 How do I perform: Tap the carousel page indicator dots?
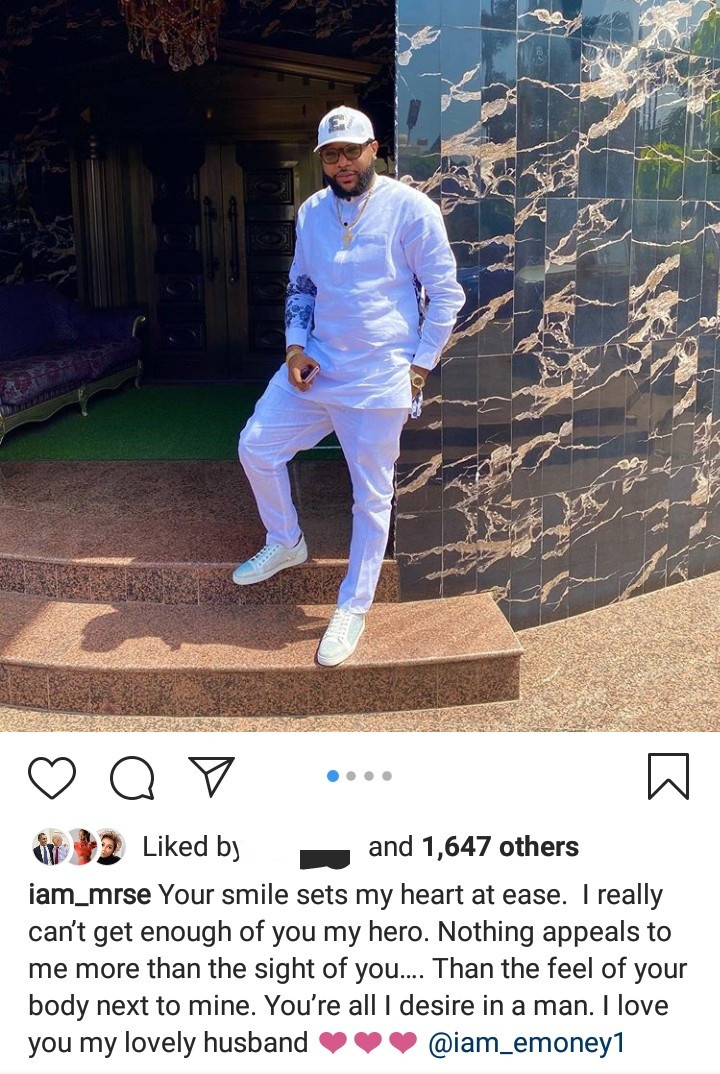[359, 776]
